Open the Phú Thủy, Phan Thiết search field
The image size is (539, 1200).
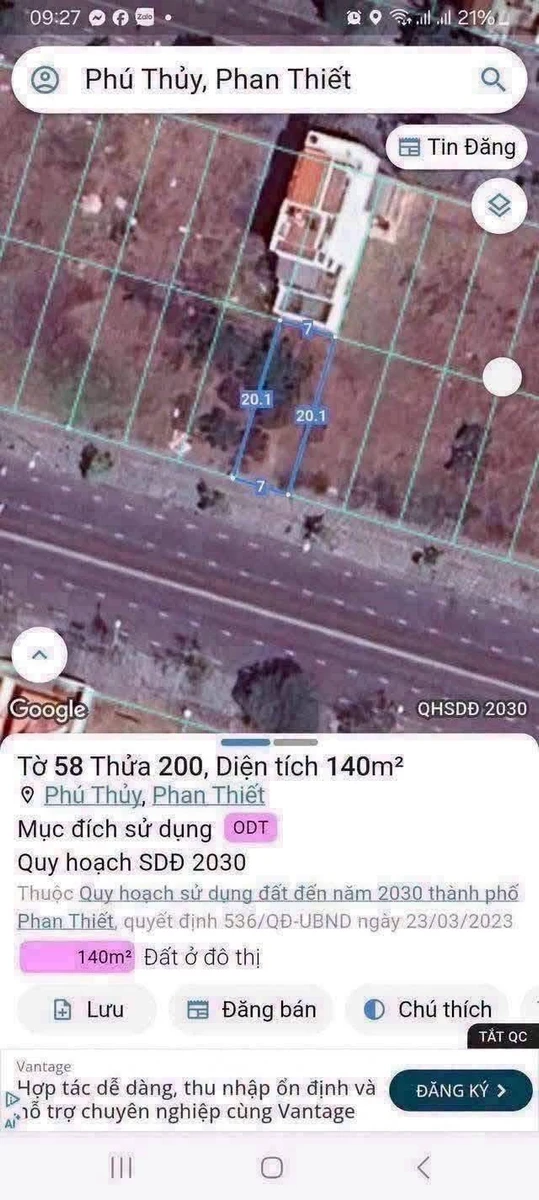[269, 80]
